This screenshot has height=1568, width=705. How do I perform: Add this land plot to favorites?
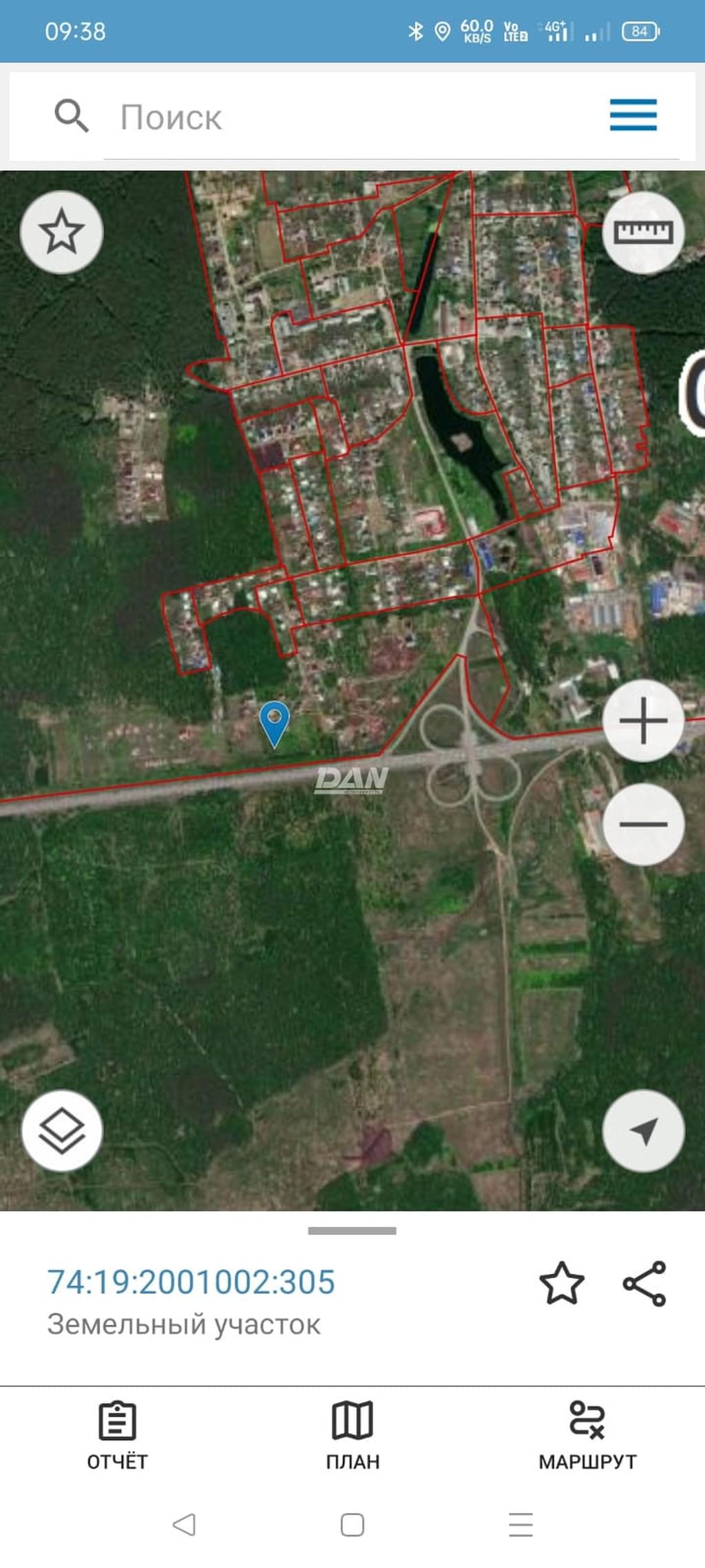pos(562,1283)
